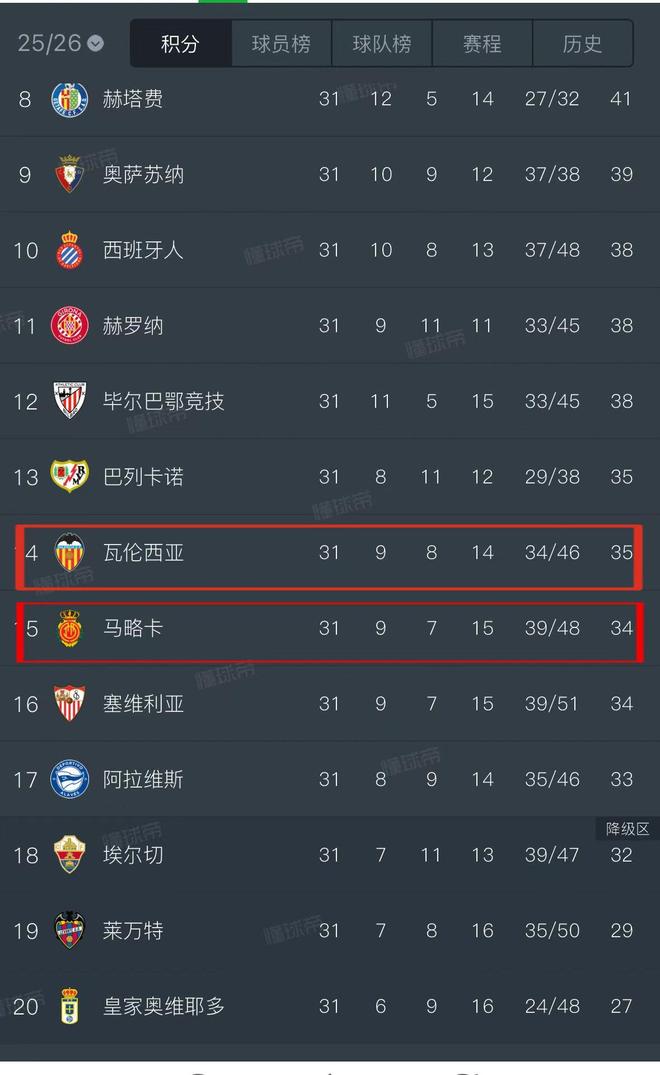
Task: View the 历史 tab
Action: point(582,44)
